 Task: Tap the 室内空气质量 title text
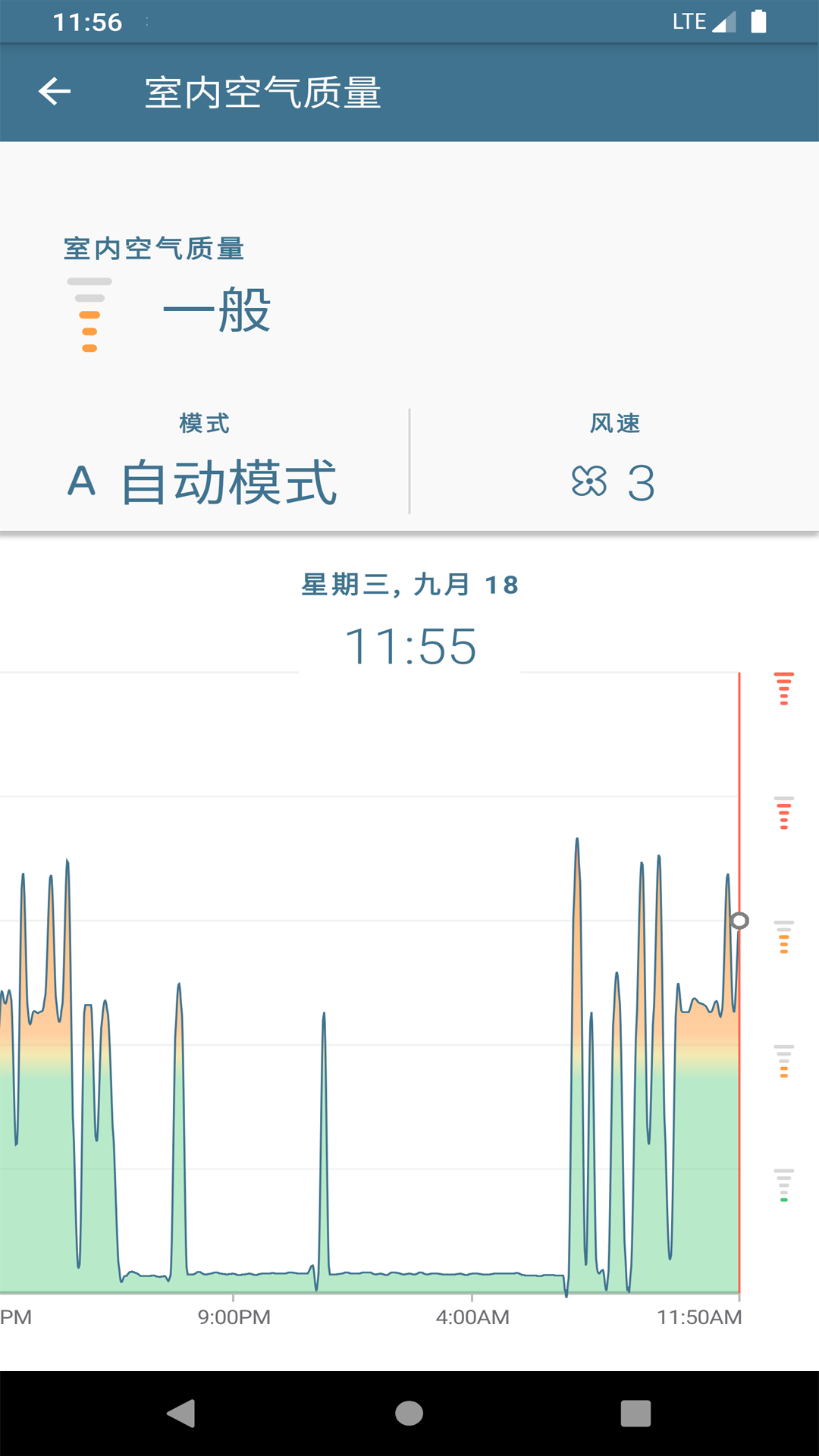(x=262, y=92)
